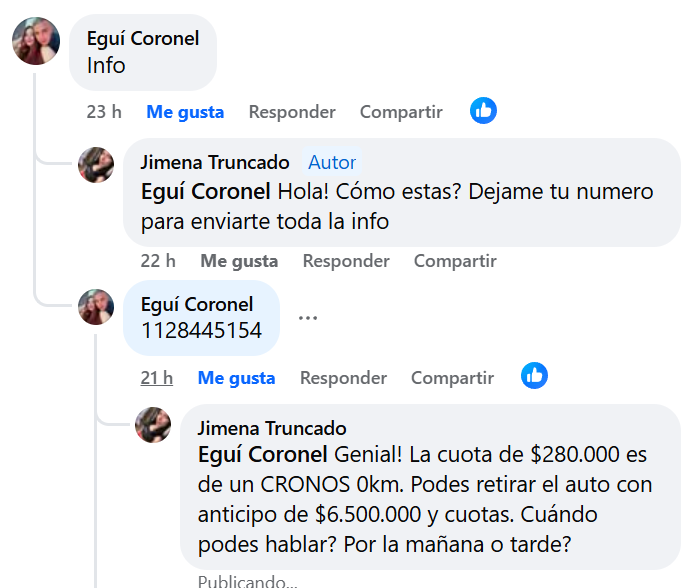The image size is (684, 588).
Task: Share Jimena's "Dejame tu numero" comment
Action: pos(455,261)
